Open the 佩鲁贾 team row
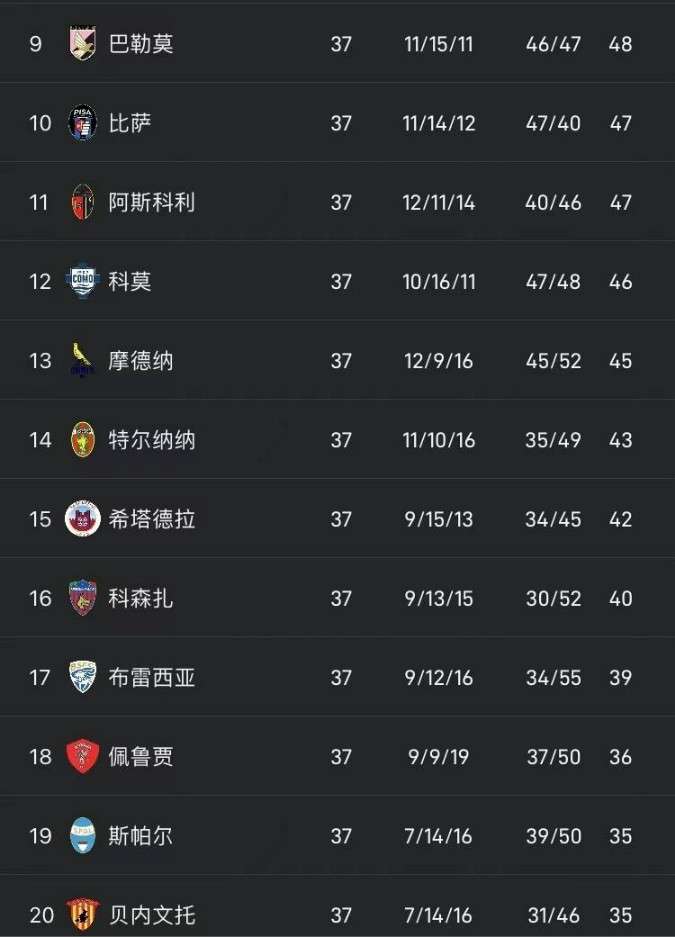This screenshot has width=675, height=937. tap(141, 756)
